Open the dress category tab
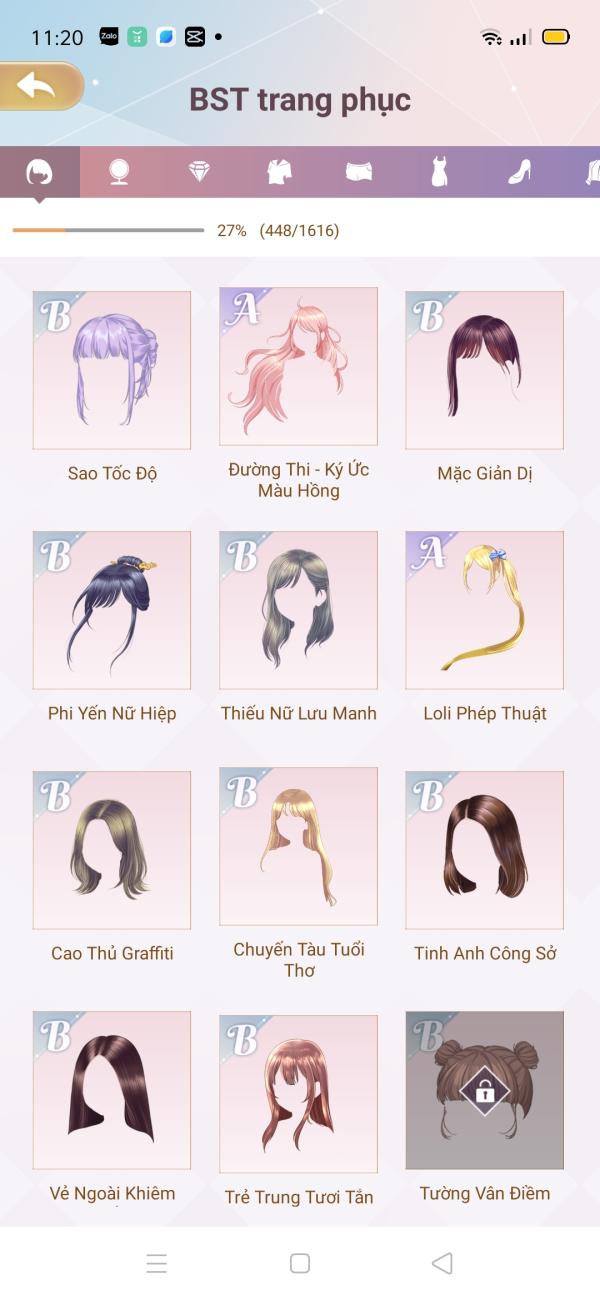 click(439, 172)
